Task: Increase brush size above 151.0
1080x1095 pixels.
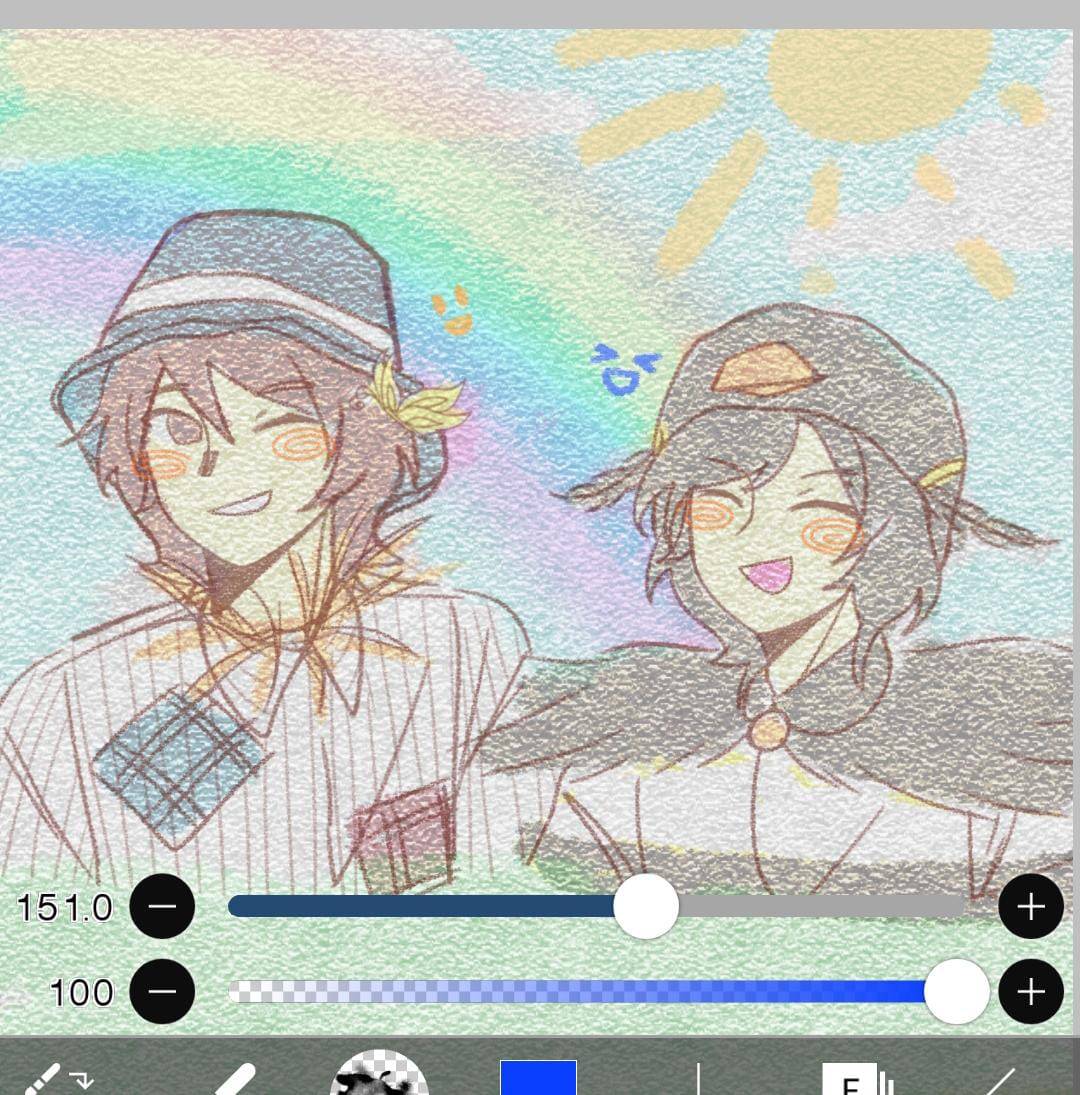Action: [x=1031, y=906]
